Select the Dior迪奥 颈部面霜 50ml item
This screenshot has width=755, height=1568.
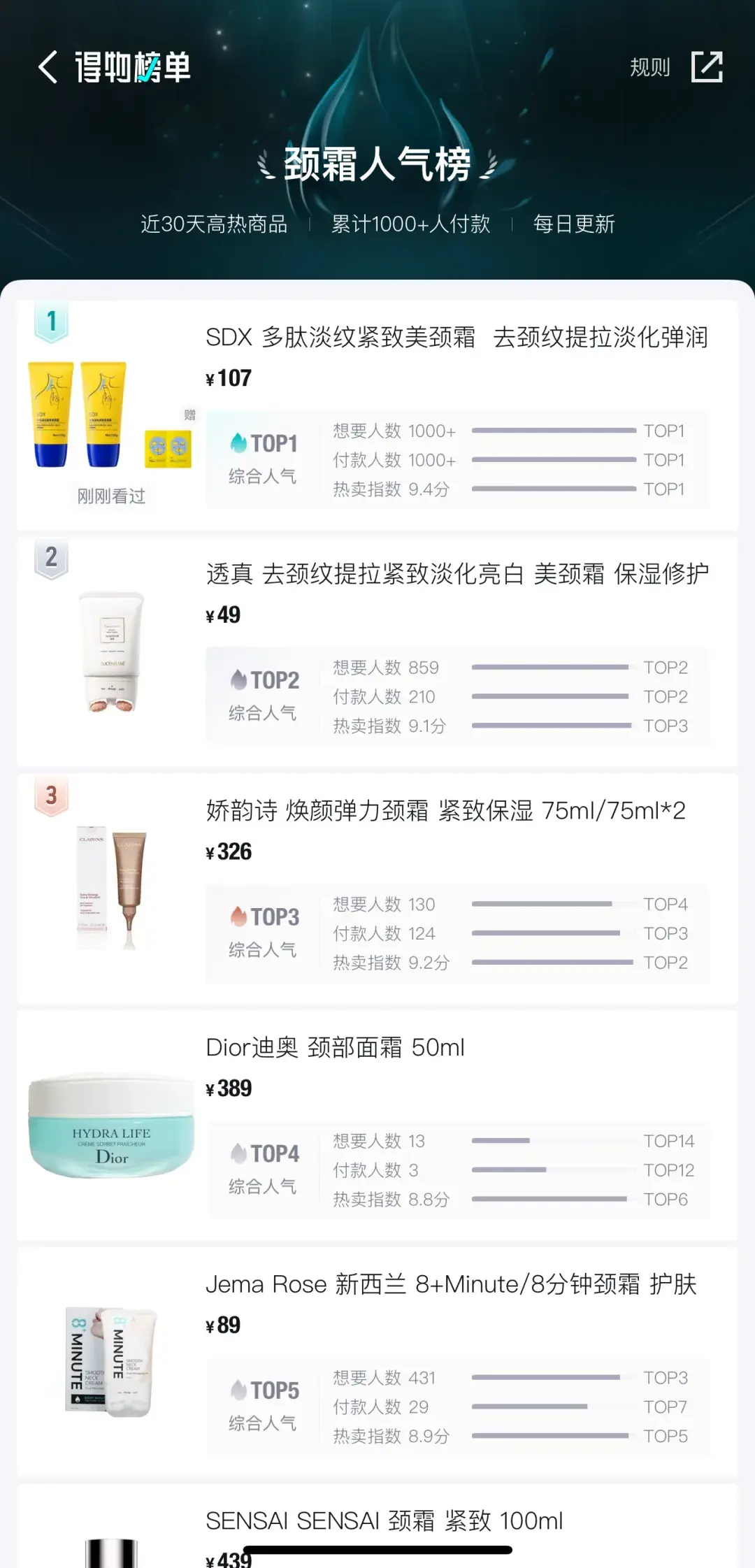(336, 1048)
